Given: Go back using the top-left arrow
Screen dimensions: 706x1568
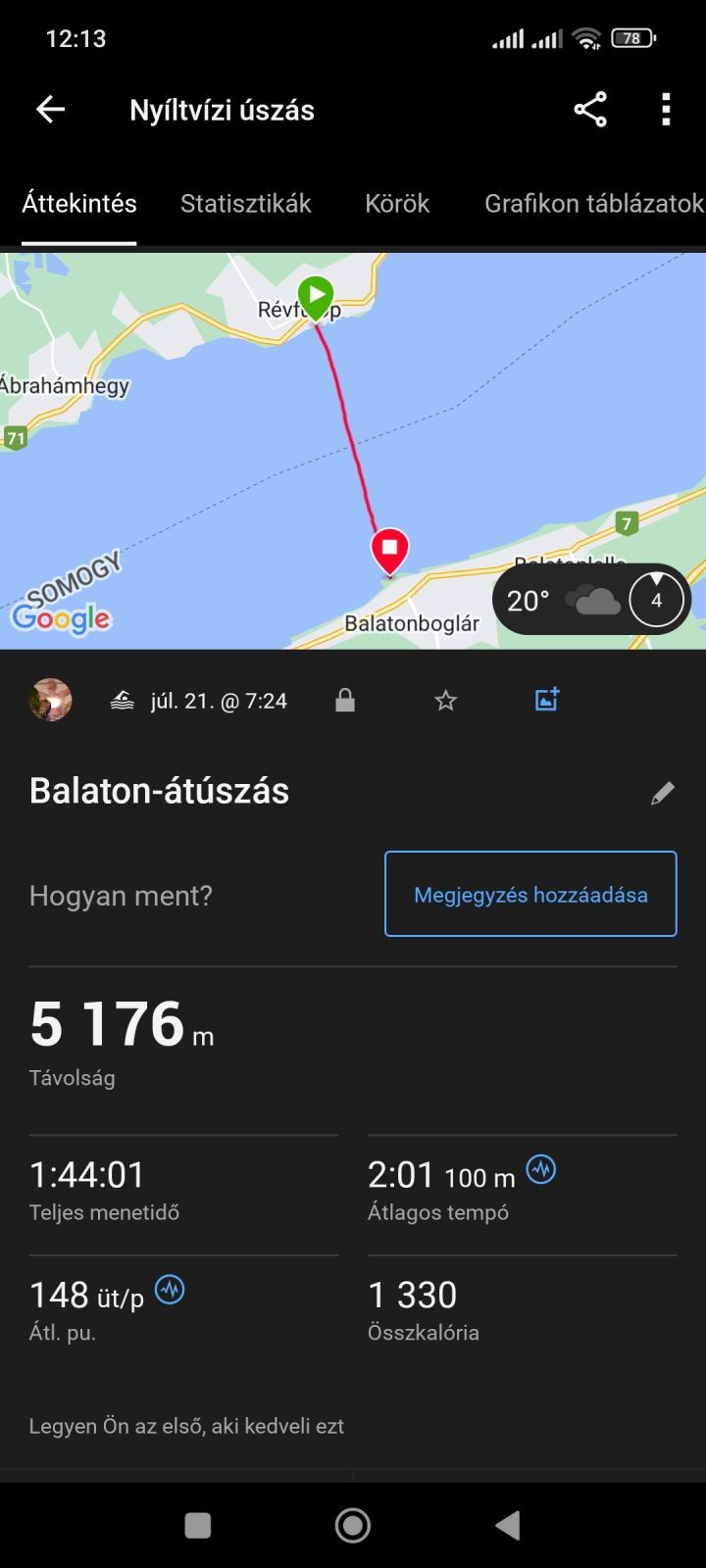Looking at the screenshot, I should point(50,110).
